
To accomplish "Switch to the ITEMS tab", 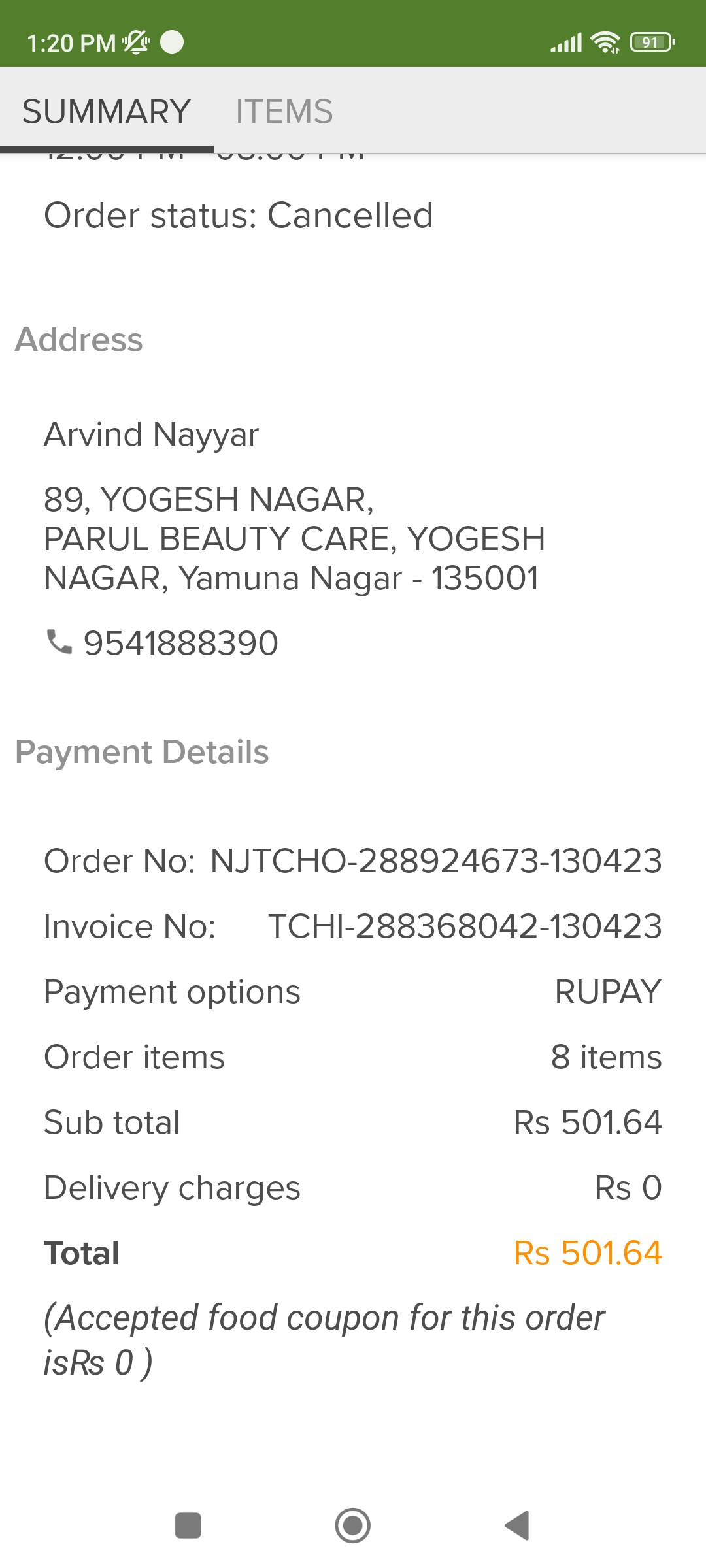I will coord(284,111).
